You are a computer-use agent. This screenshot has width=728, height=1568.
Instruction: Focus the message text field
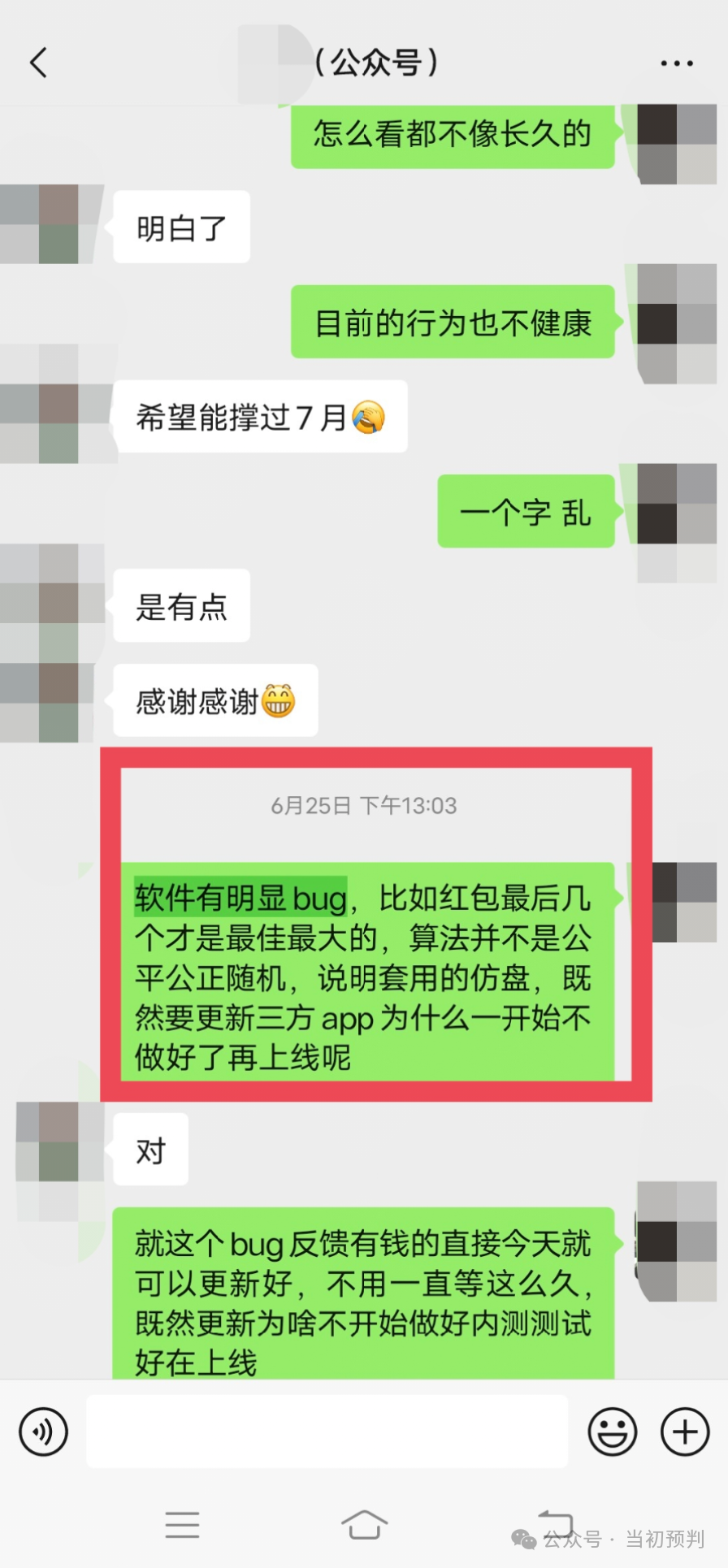point(327,1432)
